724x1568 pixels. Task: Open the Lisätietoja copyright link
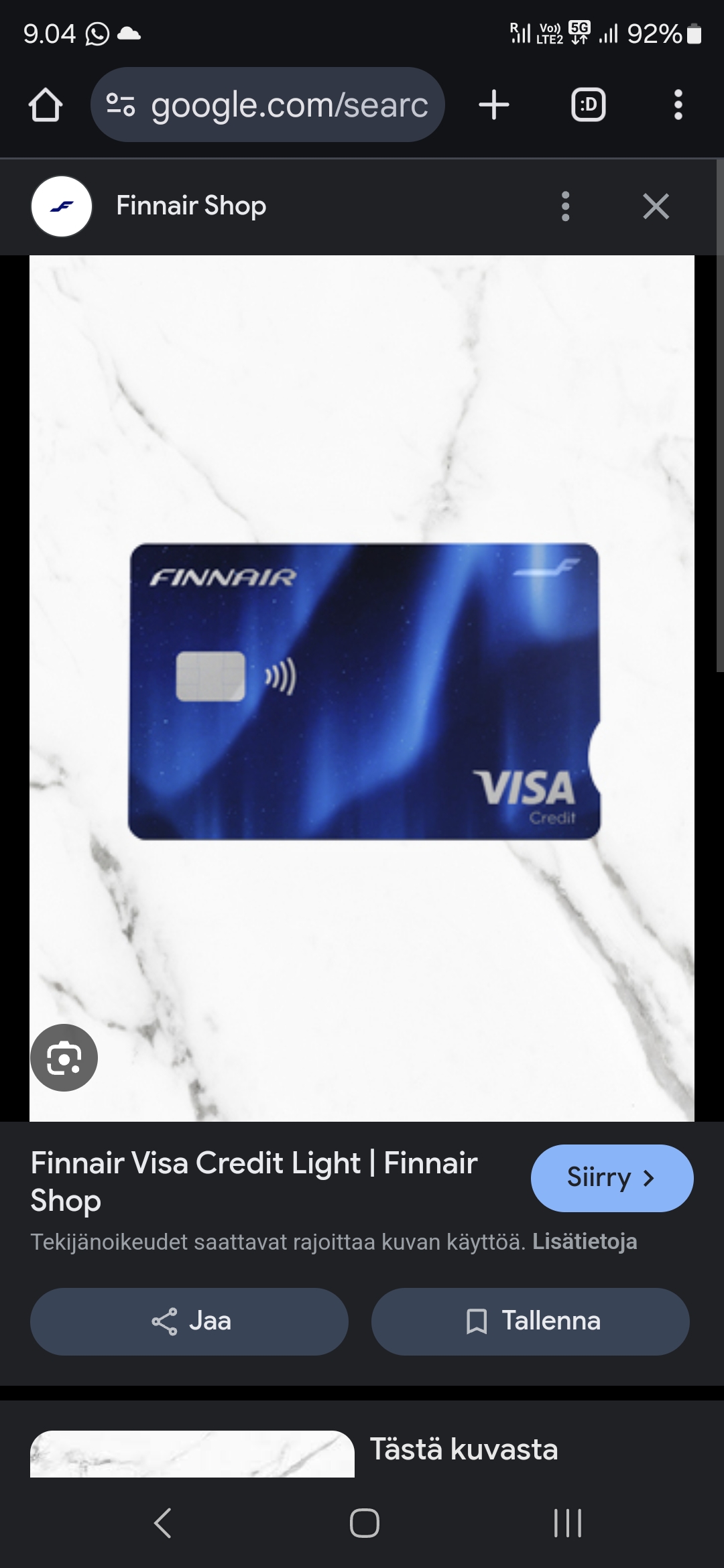(x=585, y=1242)
